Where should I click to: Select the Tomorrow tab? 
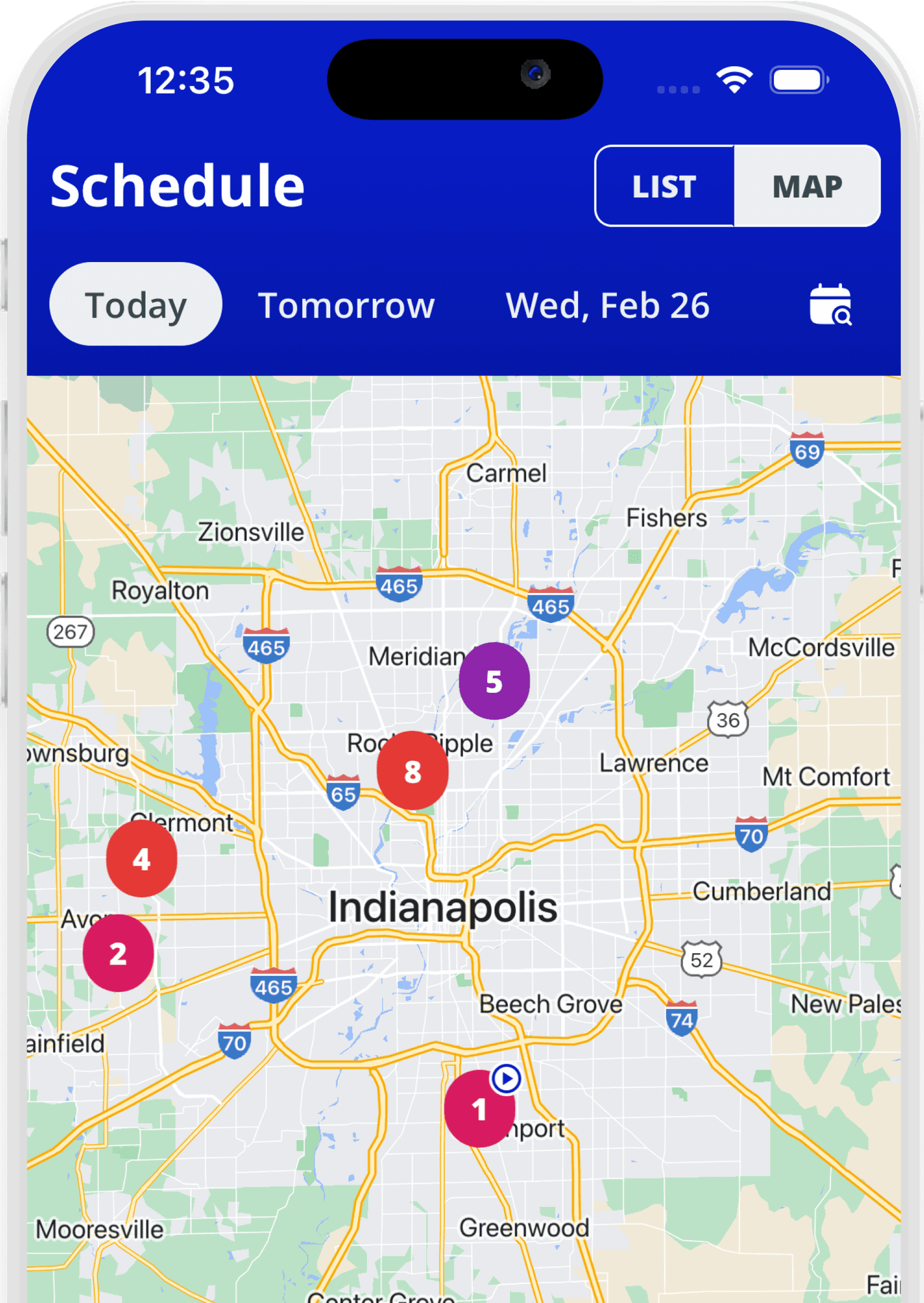point(346,305)
